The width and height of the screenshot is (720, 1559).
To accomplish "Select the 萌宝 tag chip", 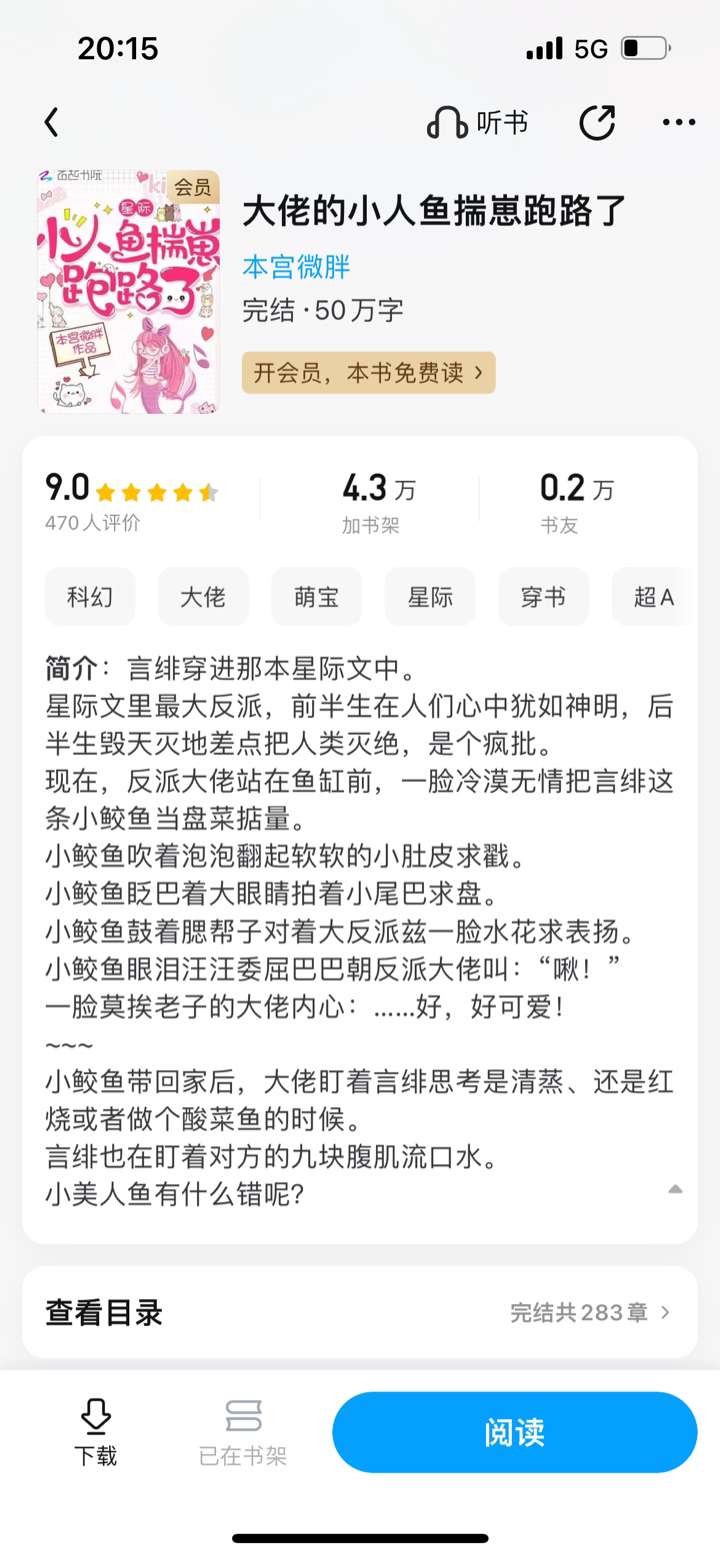I will (316, 597).
